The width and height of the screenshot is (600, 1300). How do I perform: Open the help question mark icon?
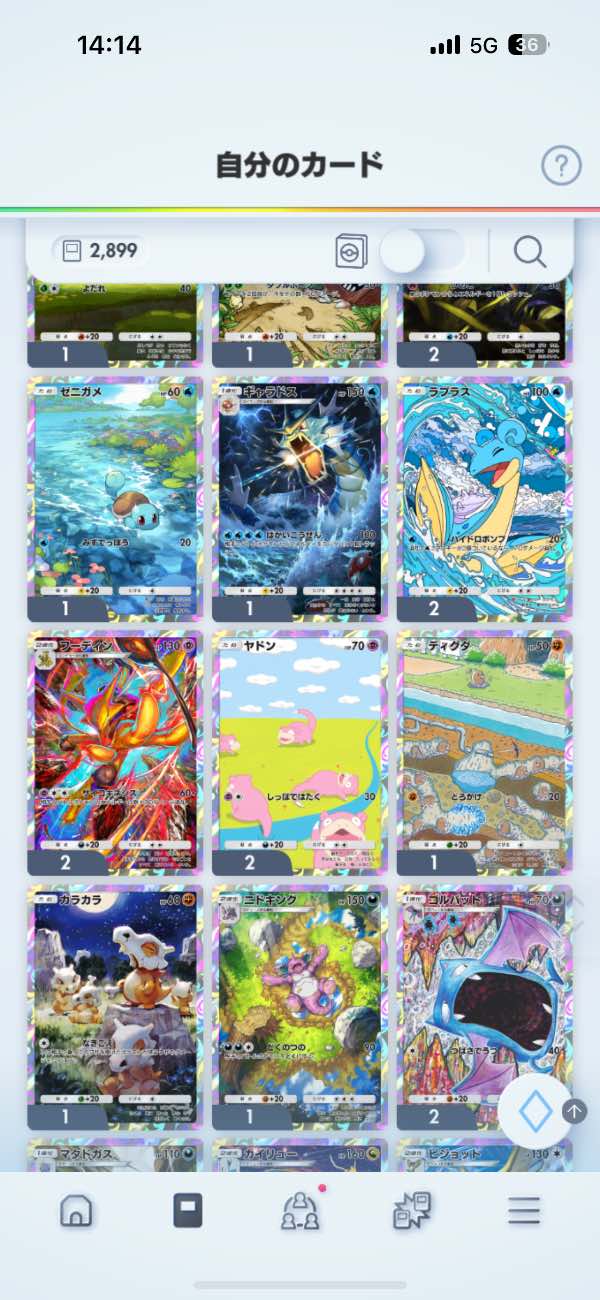coord(561,165)
